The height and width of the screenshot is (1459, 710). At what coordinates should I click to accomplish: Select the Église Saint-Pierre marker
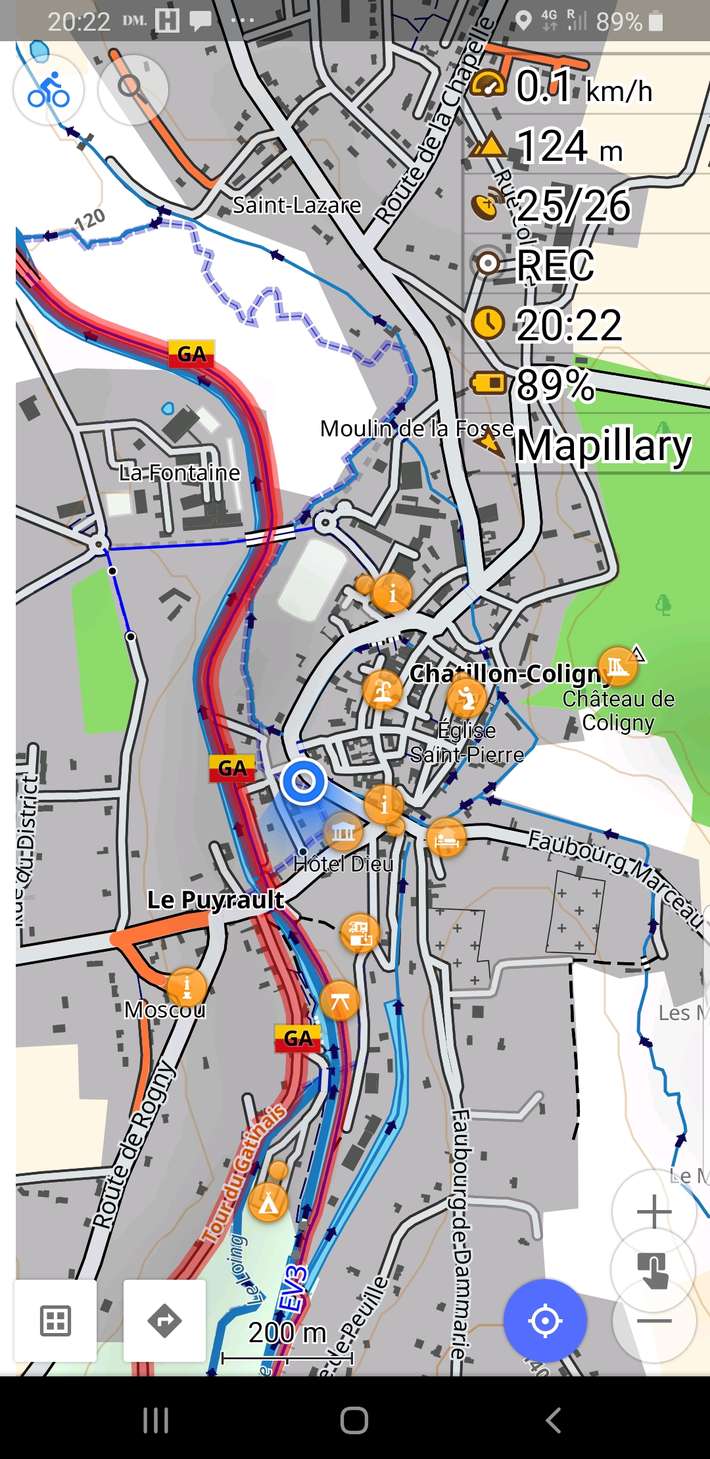pos(465,697)
